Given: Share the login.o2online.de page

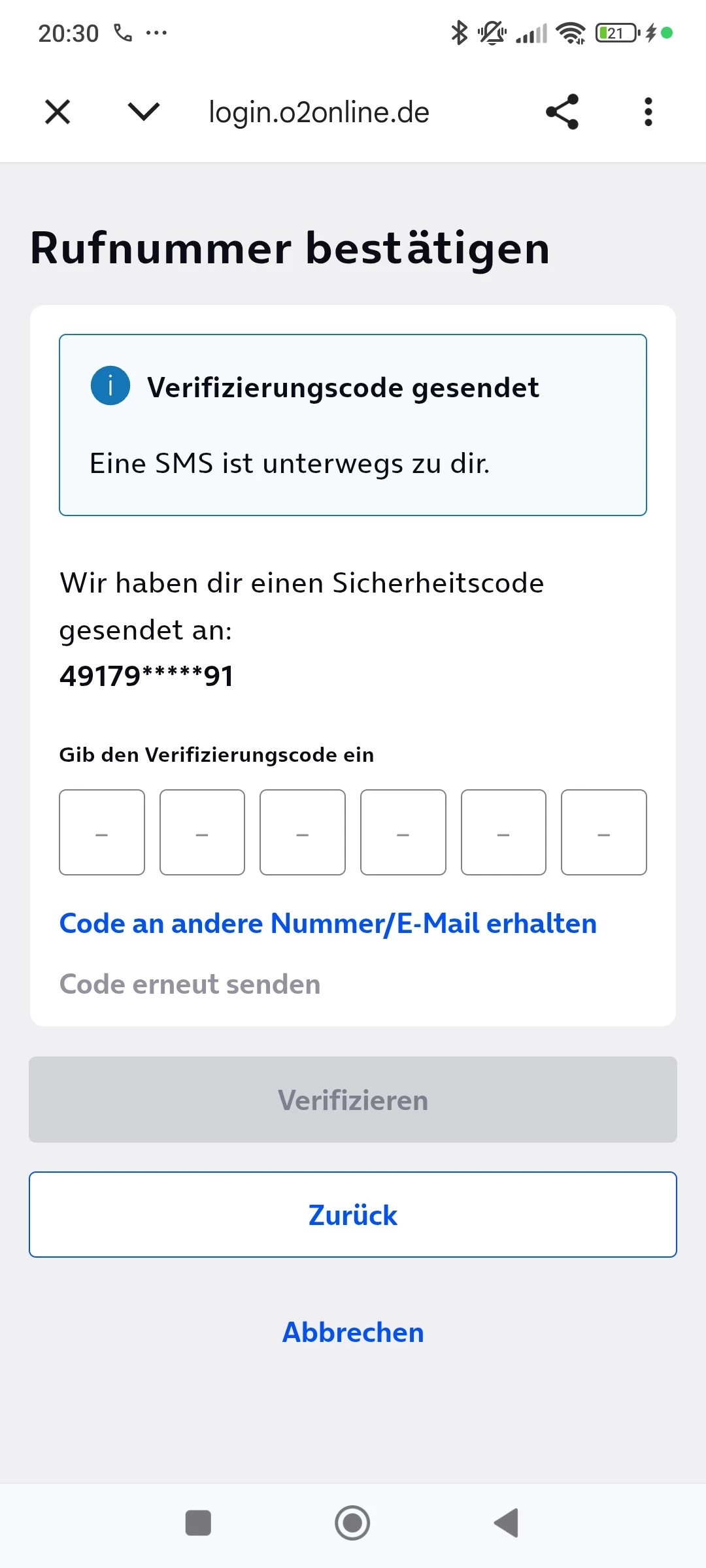Looking at the screenshot, I should pyautogui.click(x=562, y=112).
